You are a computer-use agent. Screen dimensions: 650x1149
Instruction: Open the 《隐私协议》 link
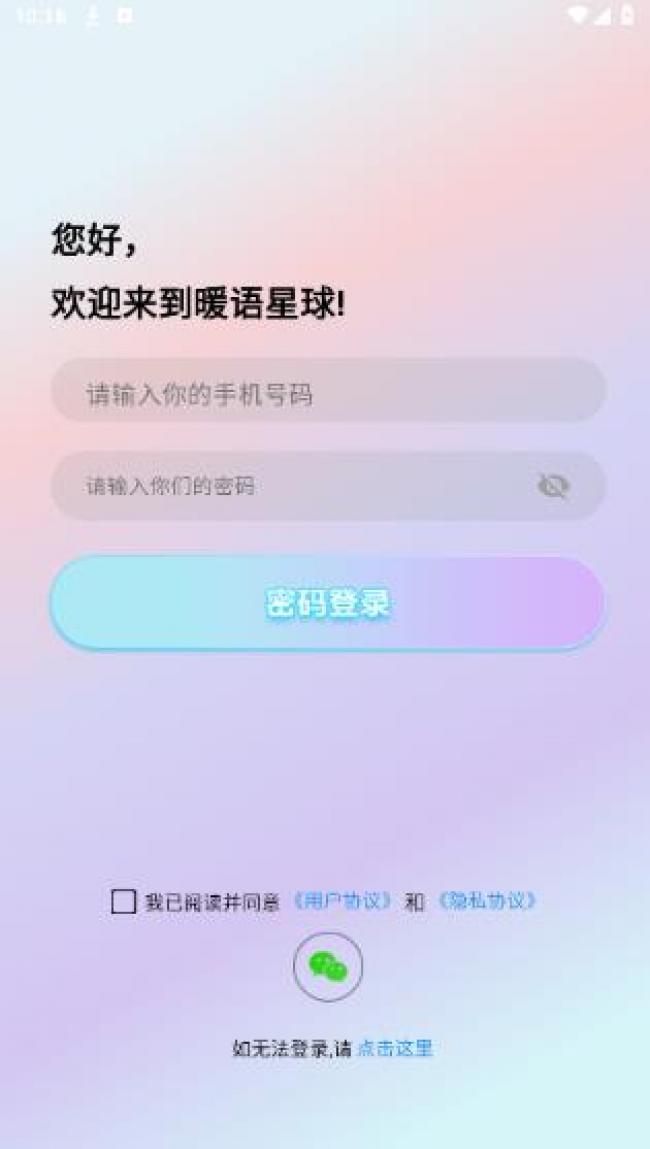487,901
